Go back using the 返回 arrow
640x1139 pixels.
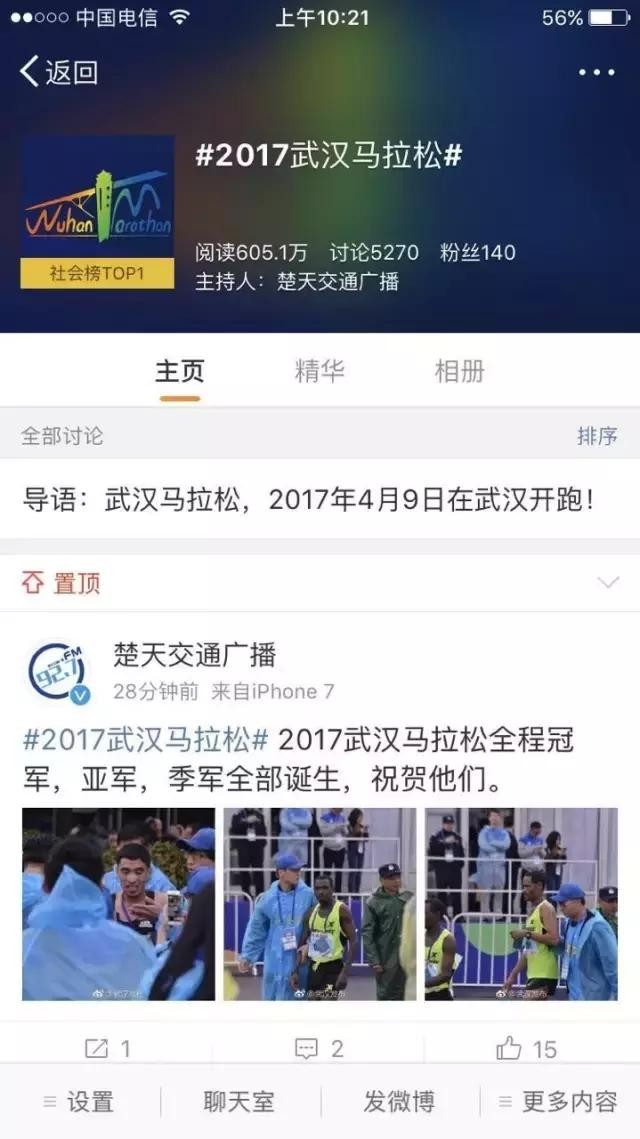coord(58,72)
